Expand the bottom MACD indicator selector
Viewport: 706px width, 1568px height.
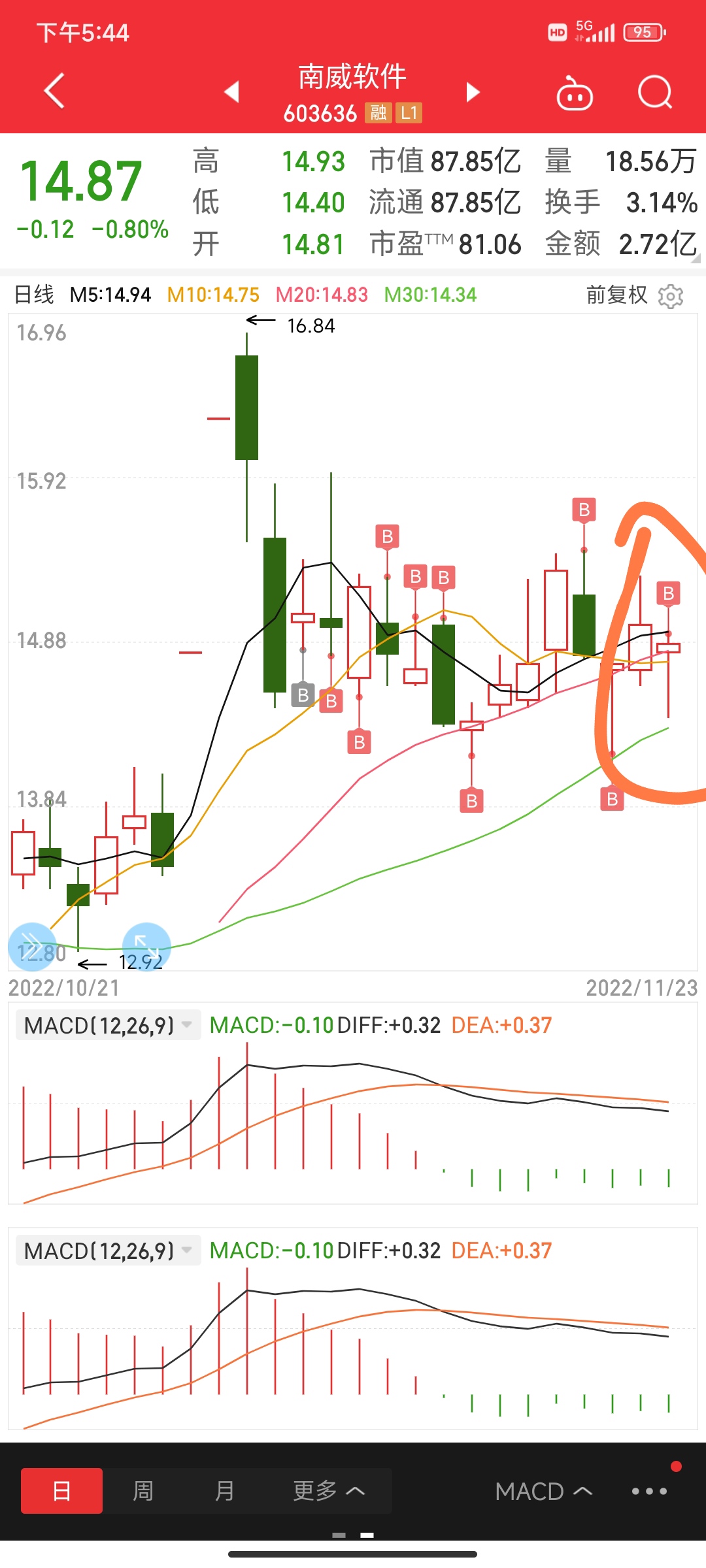coord(544,1492)
